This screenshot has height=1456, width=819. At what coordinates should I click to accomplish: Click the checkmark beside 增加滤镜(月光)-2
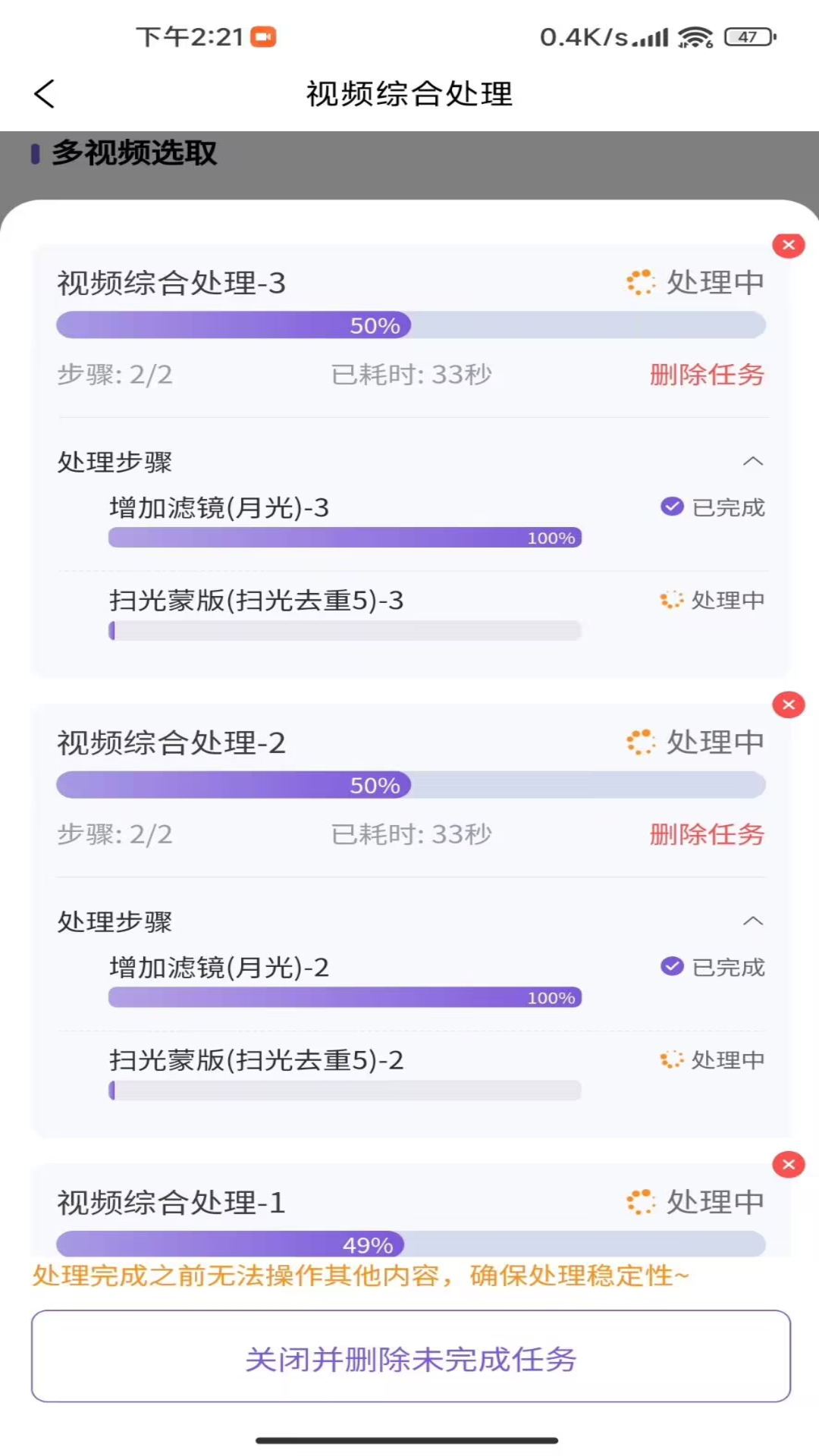pyautogui.click(x=670, y=966)
